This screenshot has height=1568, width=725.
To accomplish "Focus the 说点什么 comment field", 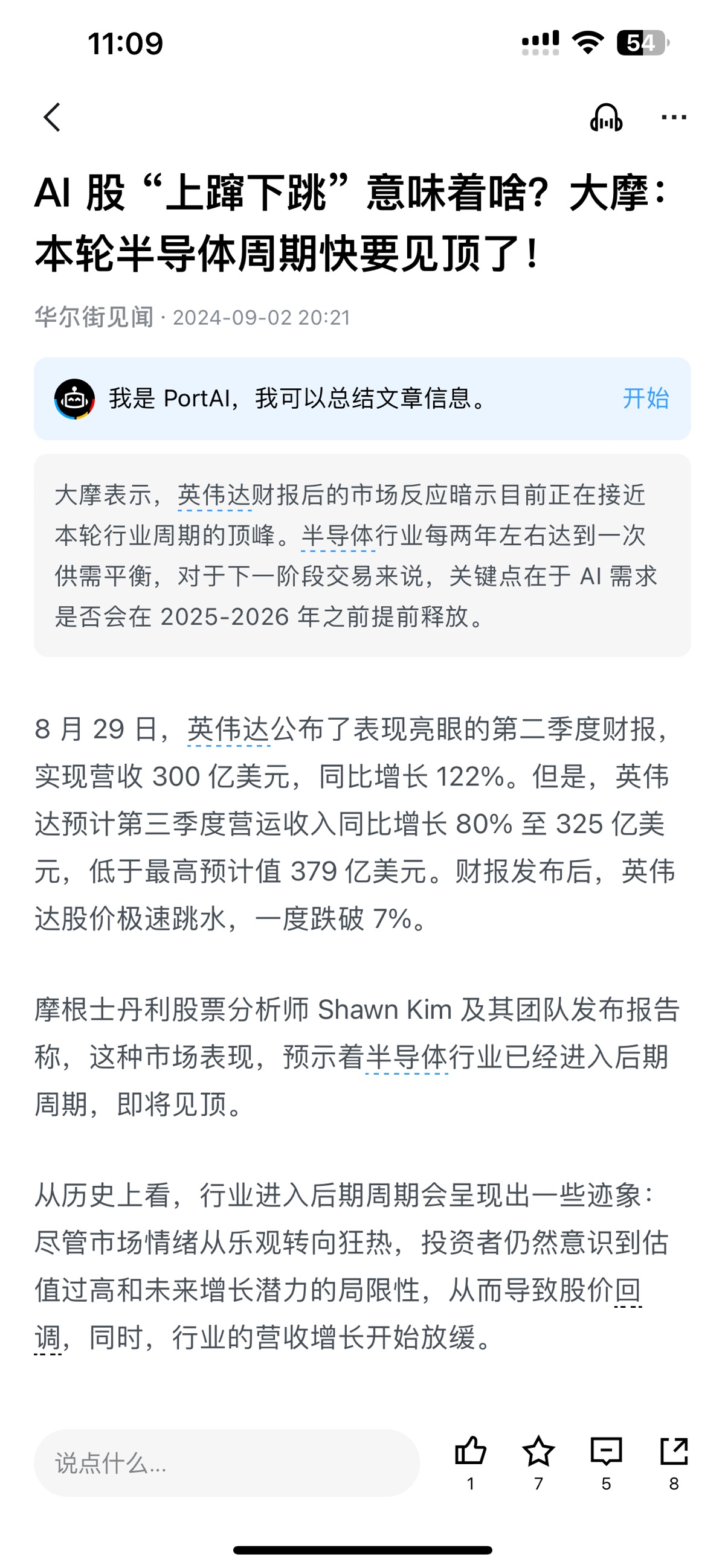I will click(227, 1463).
